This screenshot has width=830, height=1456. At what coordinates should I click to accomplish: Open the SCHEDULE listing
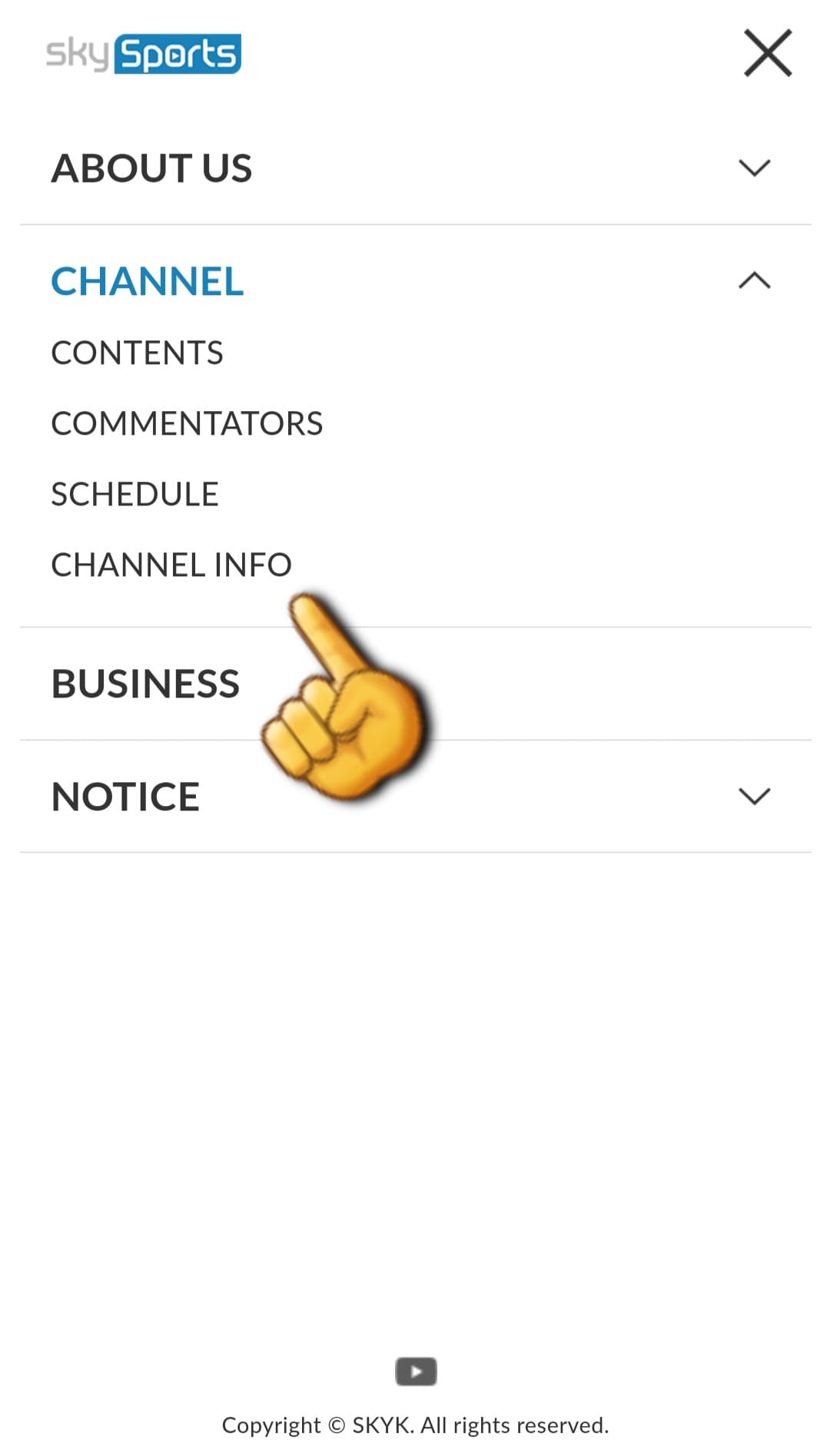click(134, 494)
